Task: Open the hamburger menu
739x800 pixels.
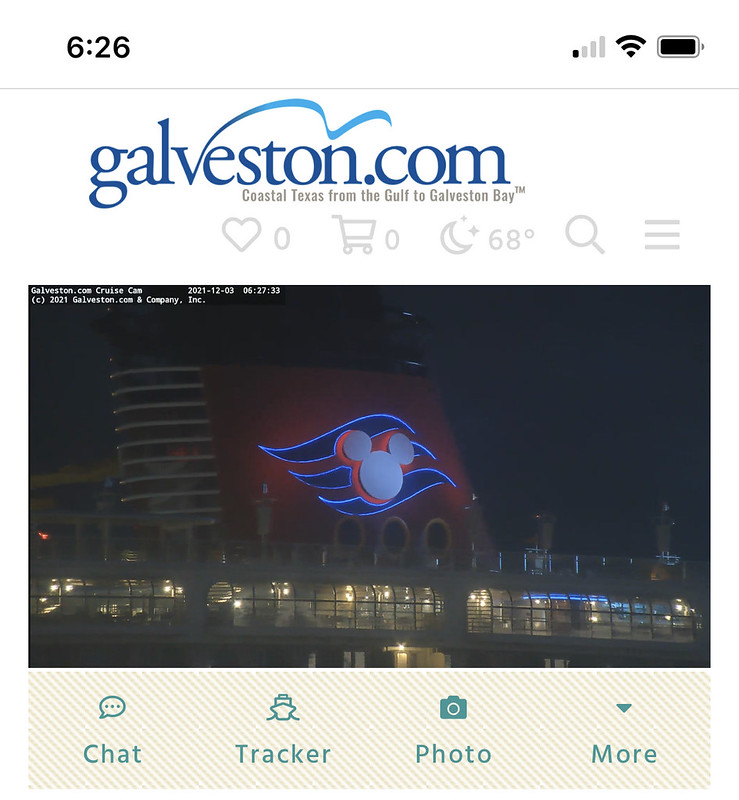Action: coord(662,235)
